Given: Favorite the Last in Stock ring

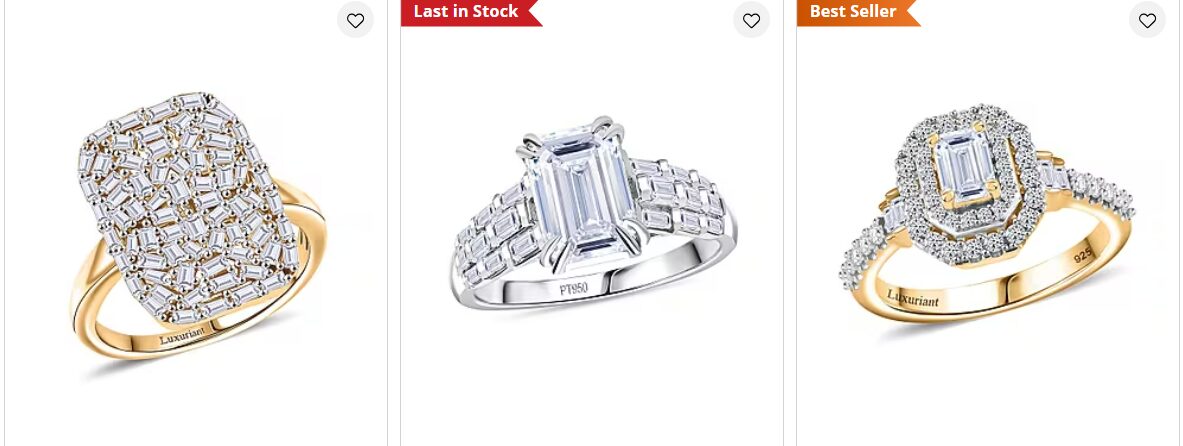Looking at the screenshot, I should point(751,20).
